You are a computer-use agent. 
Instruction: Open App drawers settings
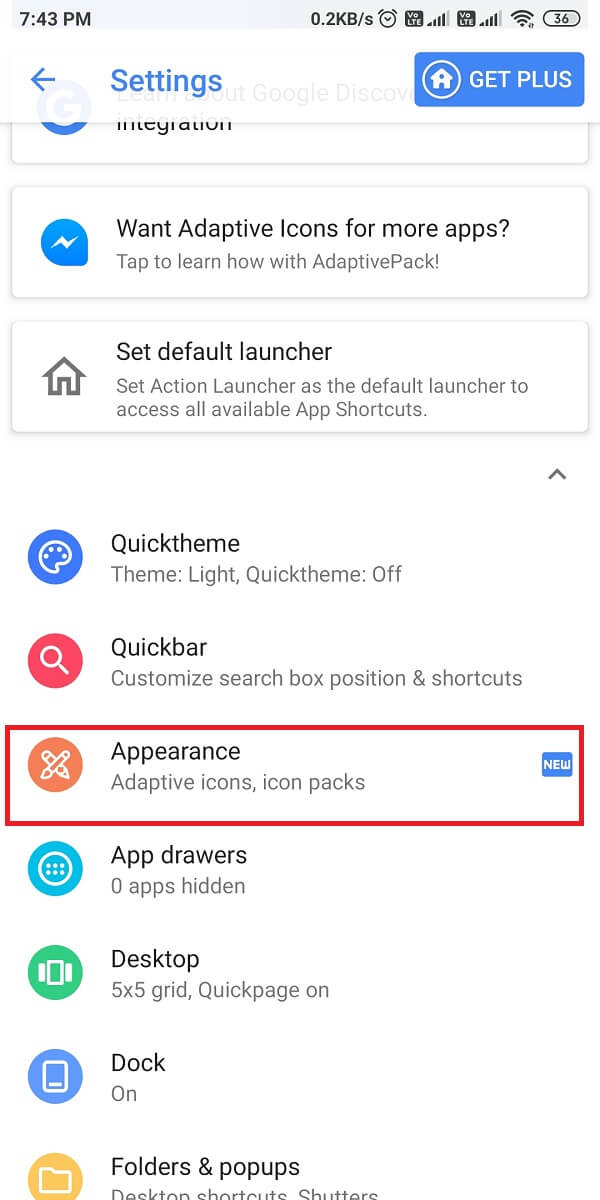[x=299, y=870]
